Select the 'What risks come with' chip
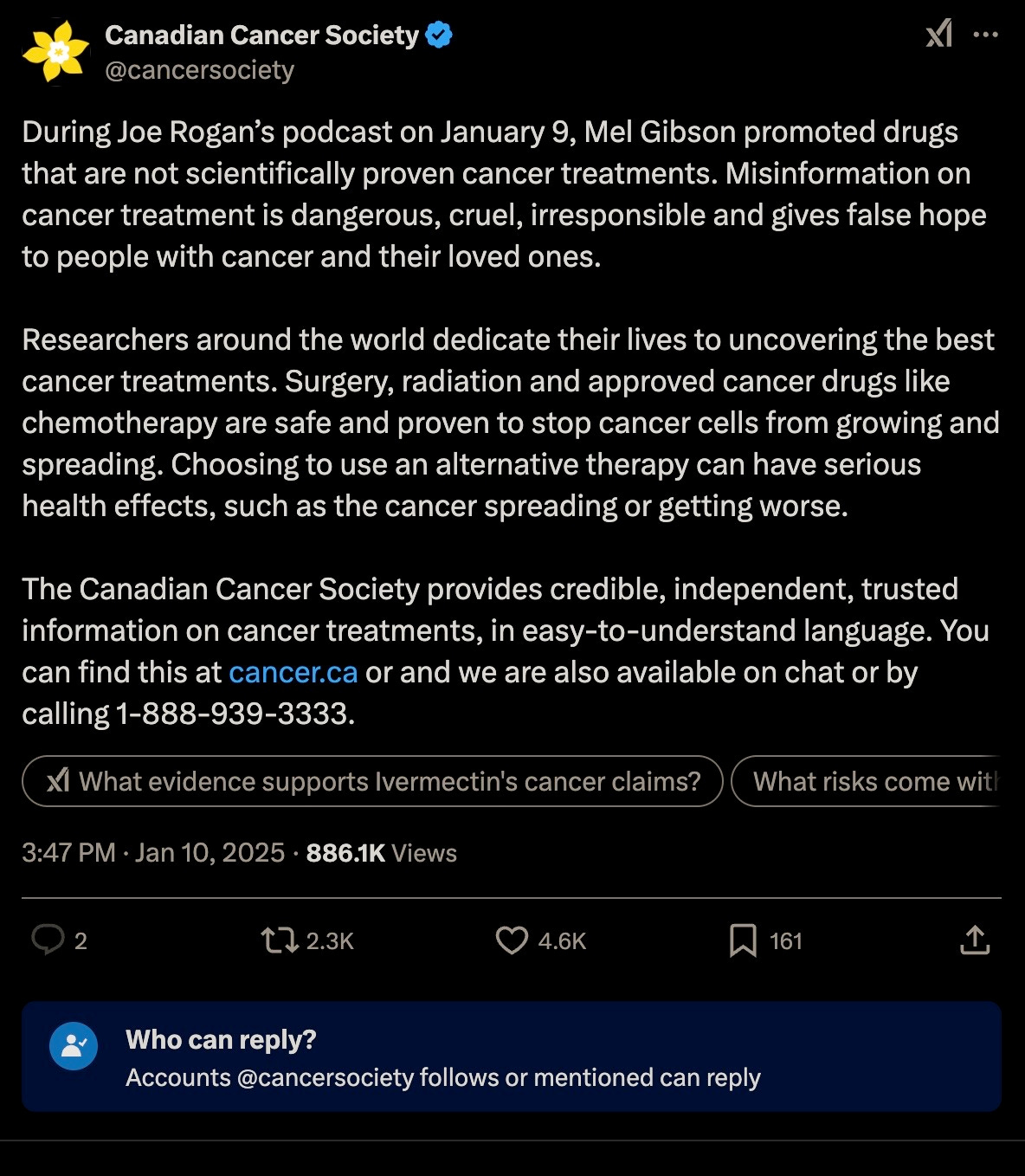 [x=866, y=781]
